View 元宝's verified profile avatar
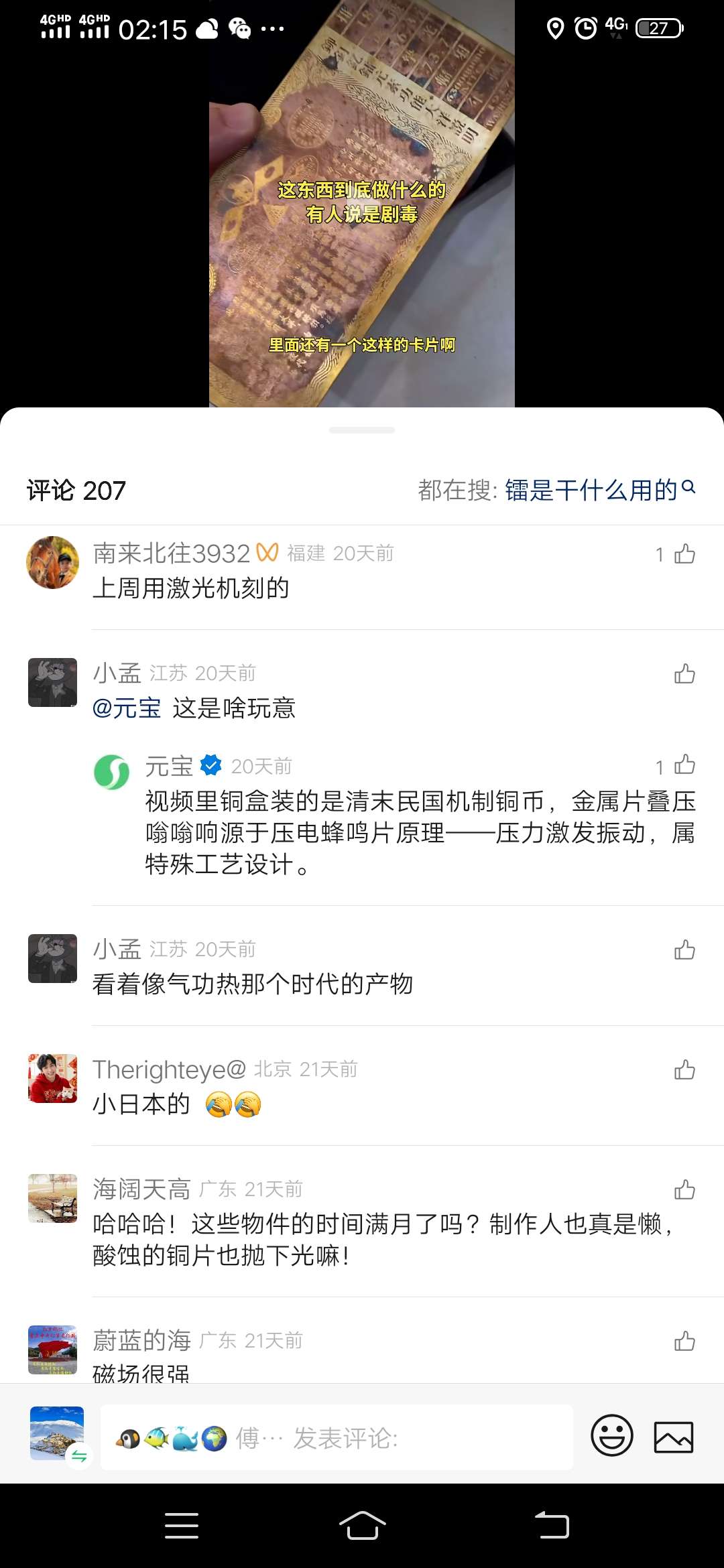724x1568 pixels. coord(111,772)
